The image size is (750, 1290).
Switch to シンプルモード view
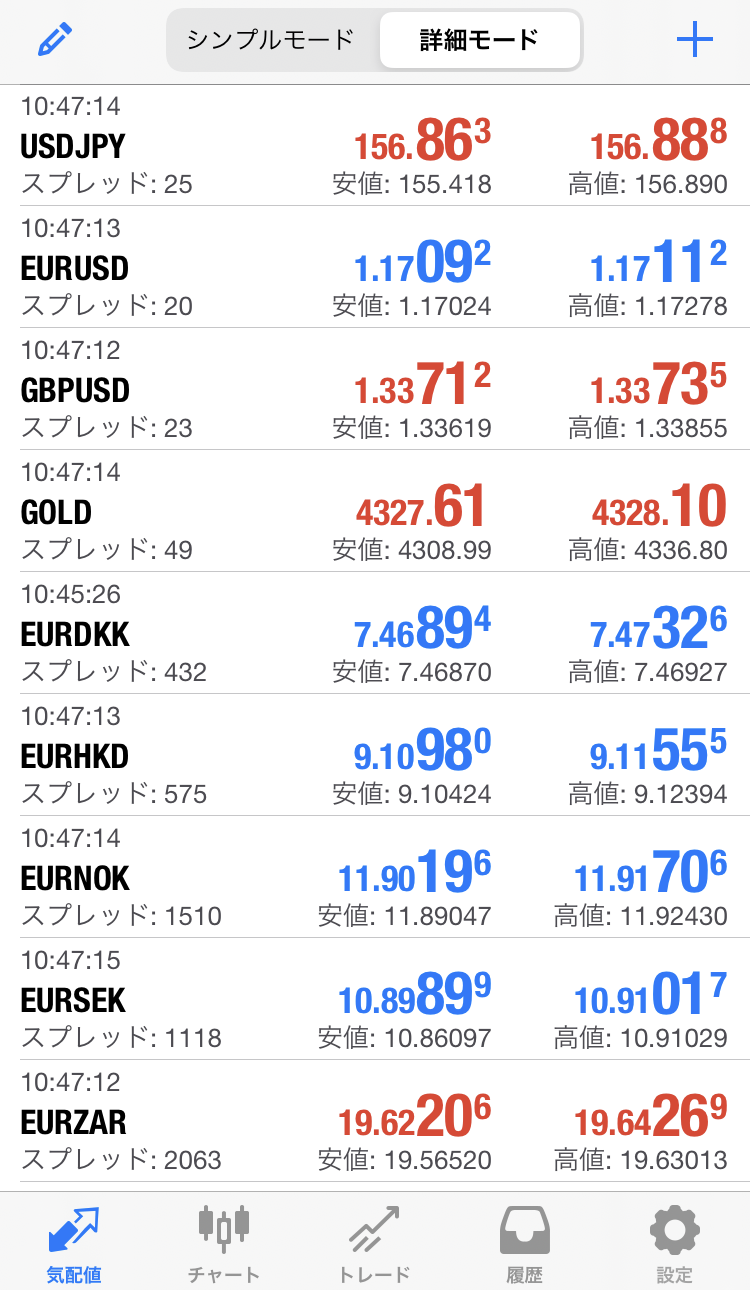[271, 40]
